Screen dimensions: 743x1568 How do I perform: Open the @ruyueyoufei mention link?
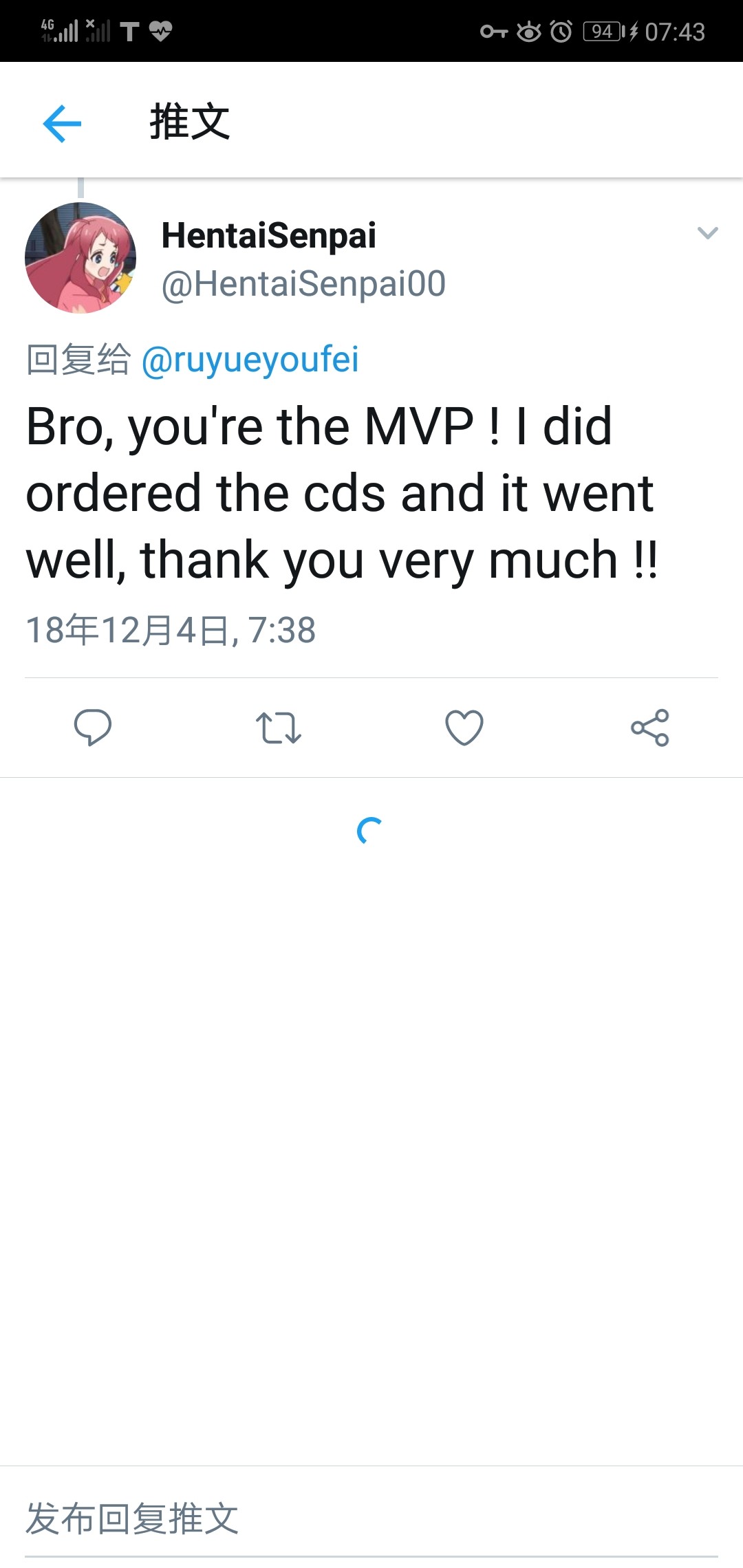[x=250, y=360]
